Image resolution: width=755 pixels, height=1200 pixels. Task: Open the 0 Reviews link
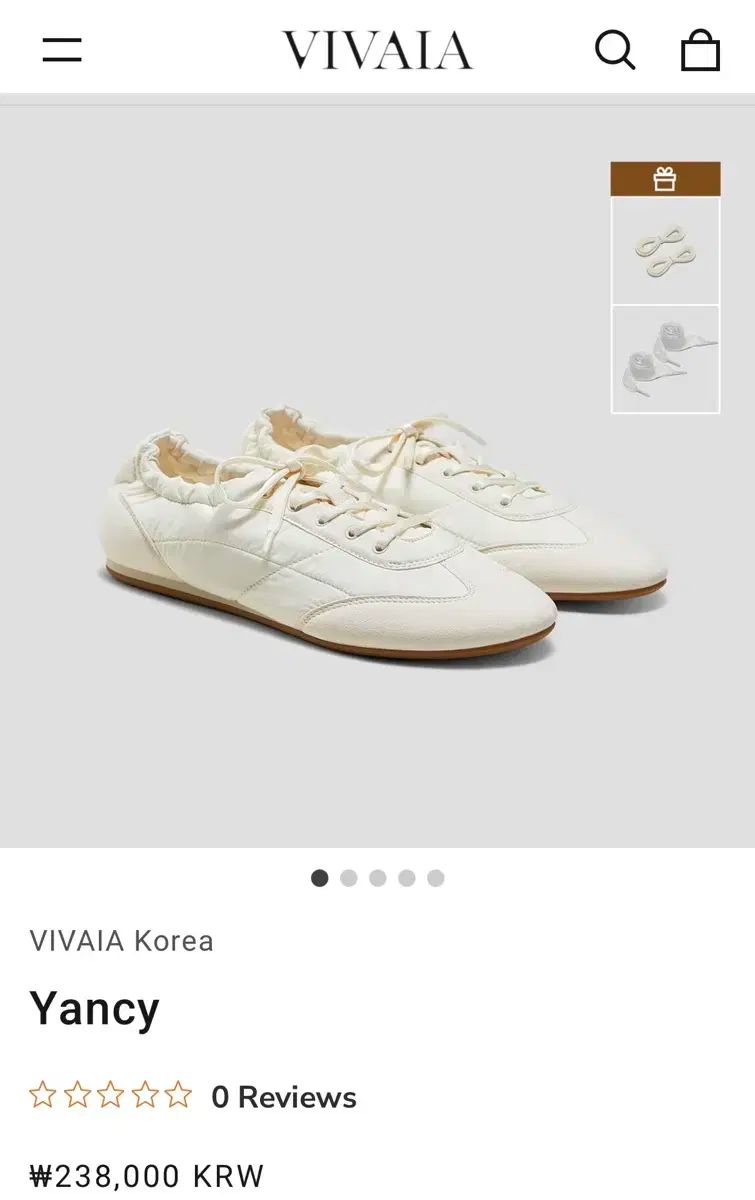click(281, 1095)
